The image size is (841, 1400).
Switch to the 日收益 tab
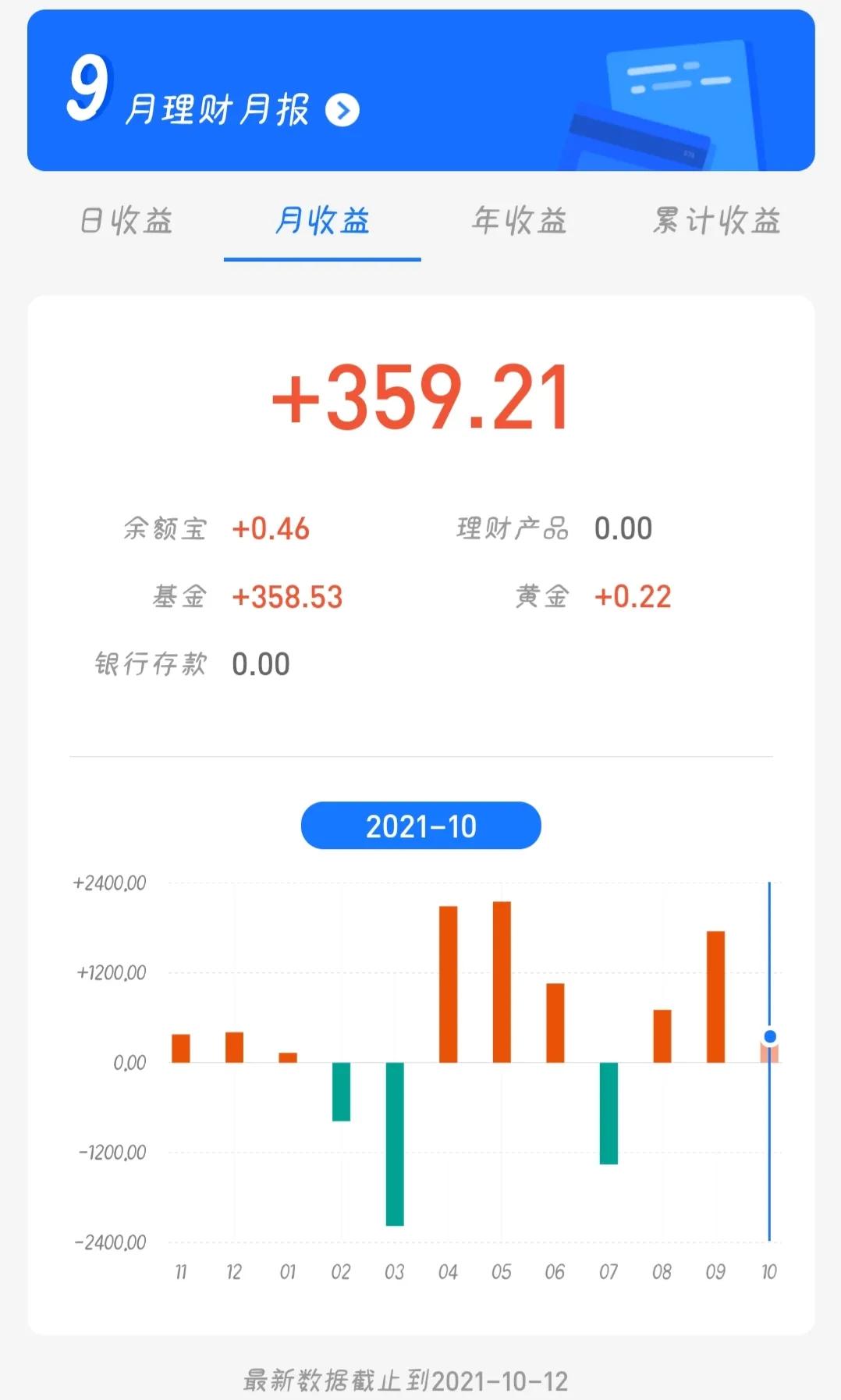(x=126, y=222)
